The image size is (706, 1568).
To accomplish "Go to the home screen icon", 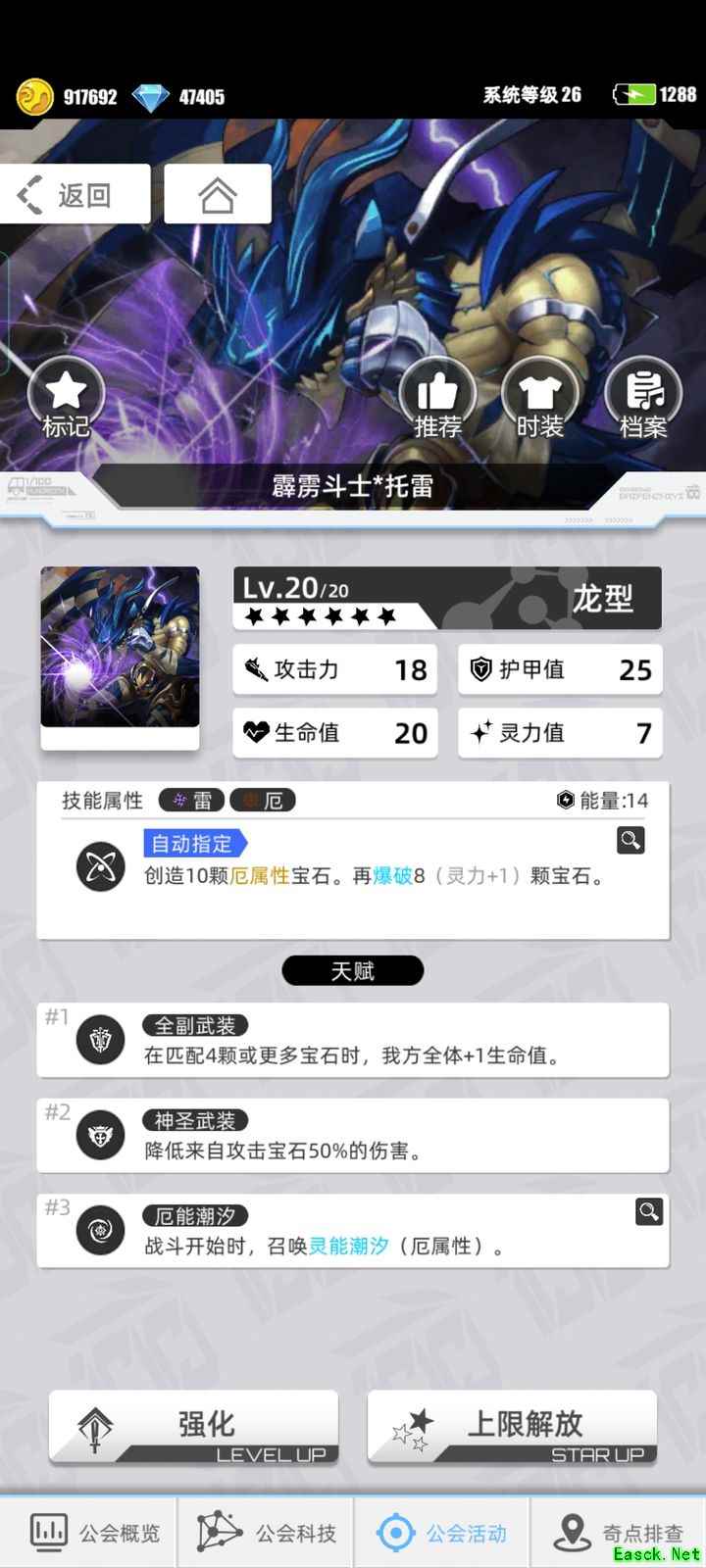I will coord(218,195).
